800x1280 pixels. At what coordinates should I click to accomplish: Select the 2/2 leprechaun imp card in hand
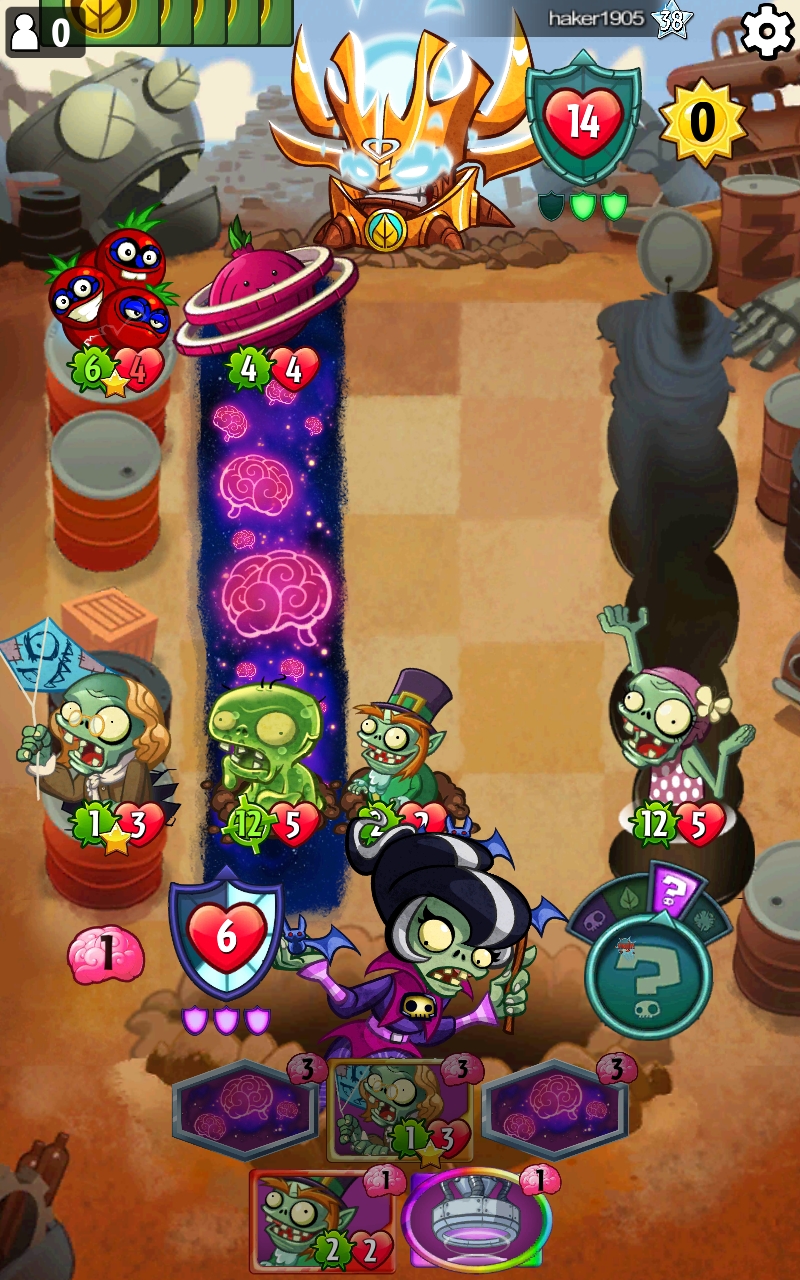pyautogui.click(x=323, y=1221)
